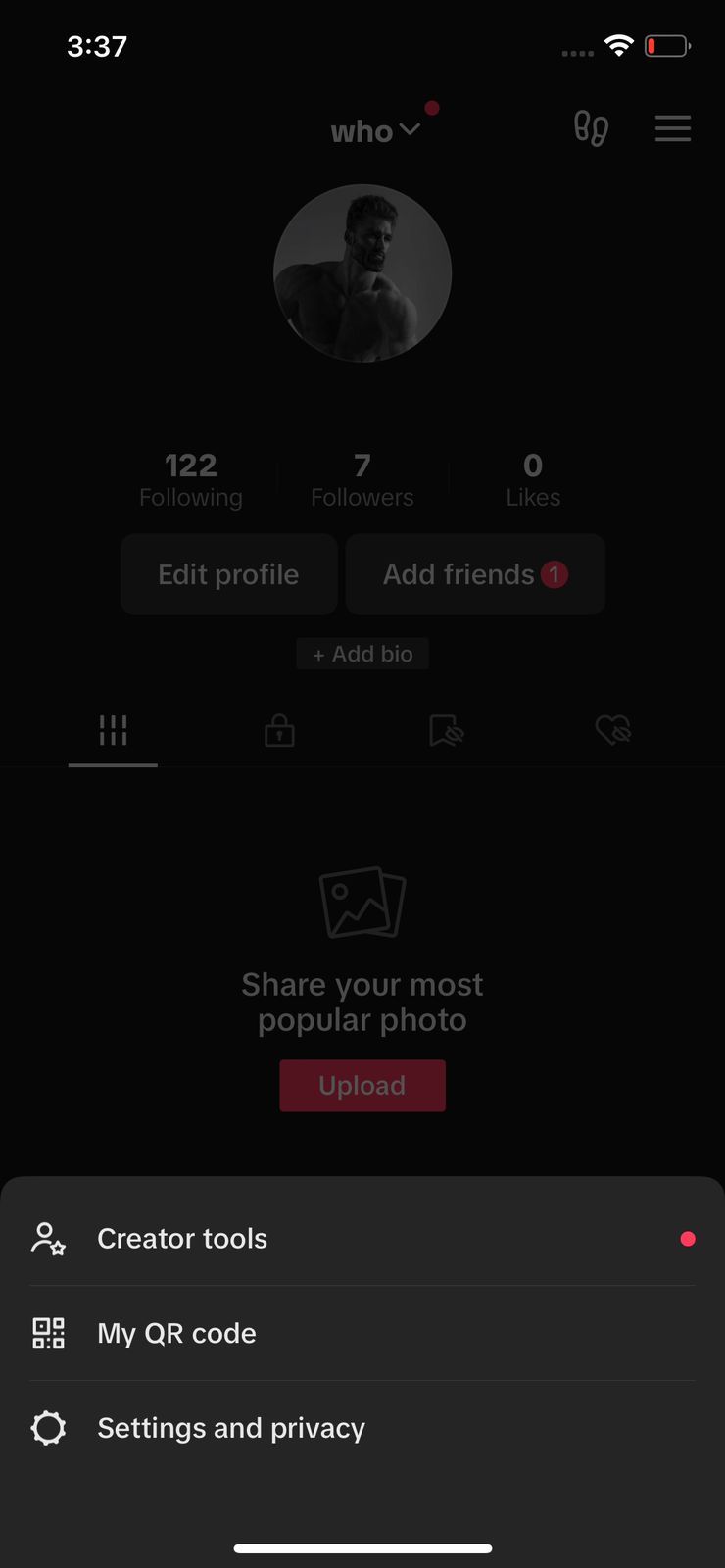Tap the QR code icon
The height and width of the screenshot is (1568, 725).
[x=48, y=1333]
